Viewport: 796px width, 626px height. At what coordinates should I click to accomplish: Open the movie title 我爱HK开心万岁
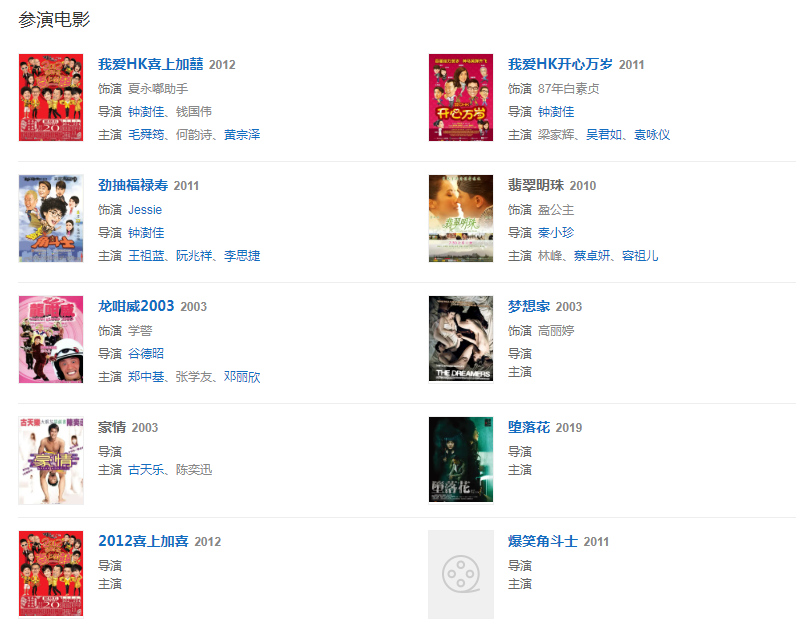click(560, 64)
